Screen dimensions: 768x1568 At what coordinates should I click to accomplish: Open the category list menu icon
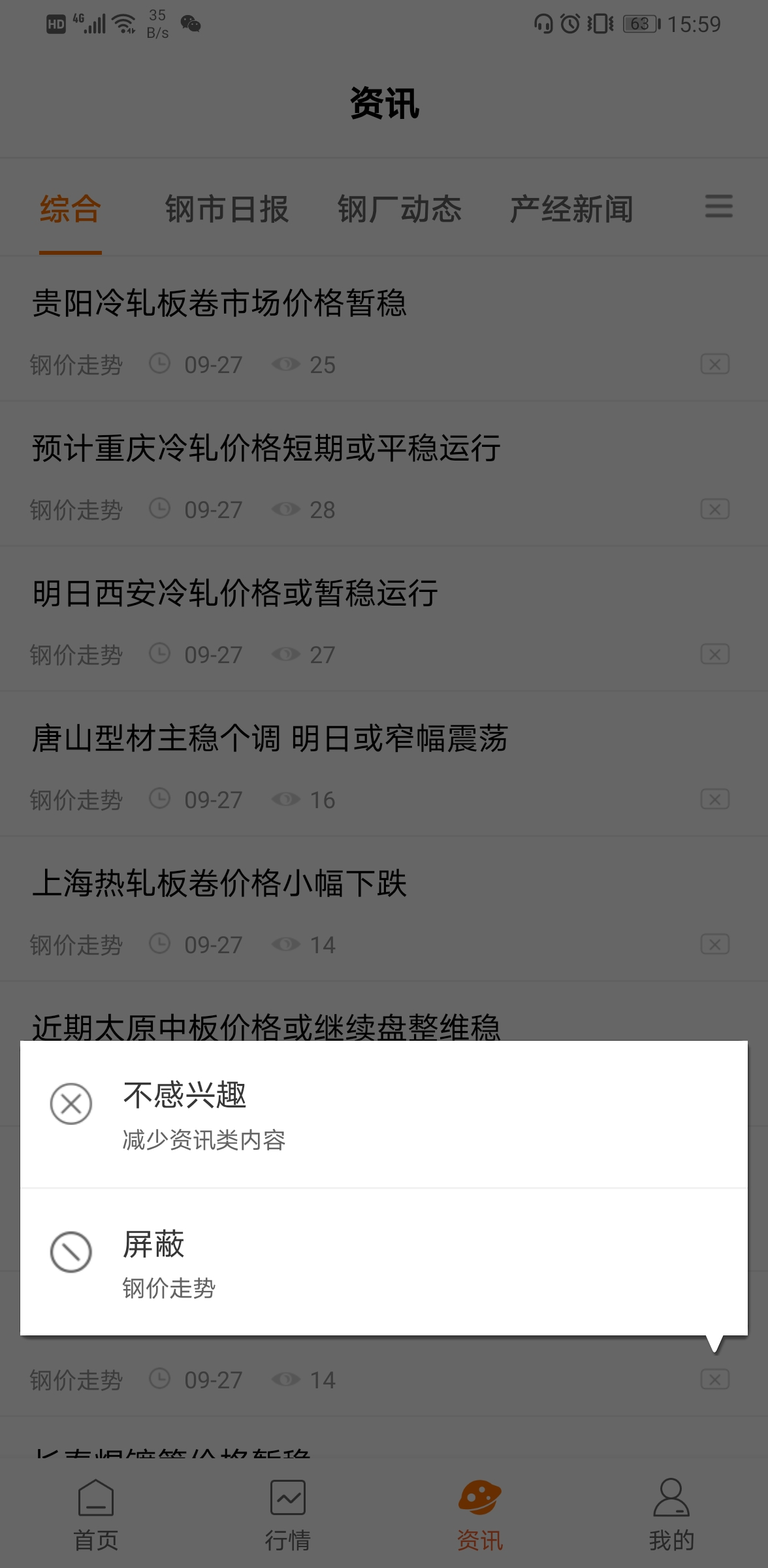coord(718,206)
